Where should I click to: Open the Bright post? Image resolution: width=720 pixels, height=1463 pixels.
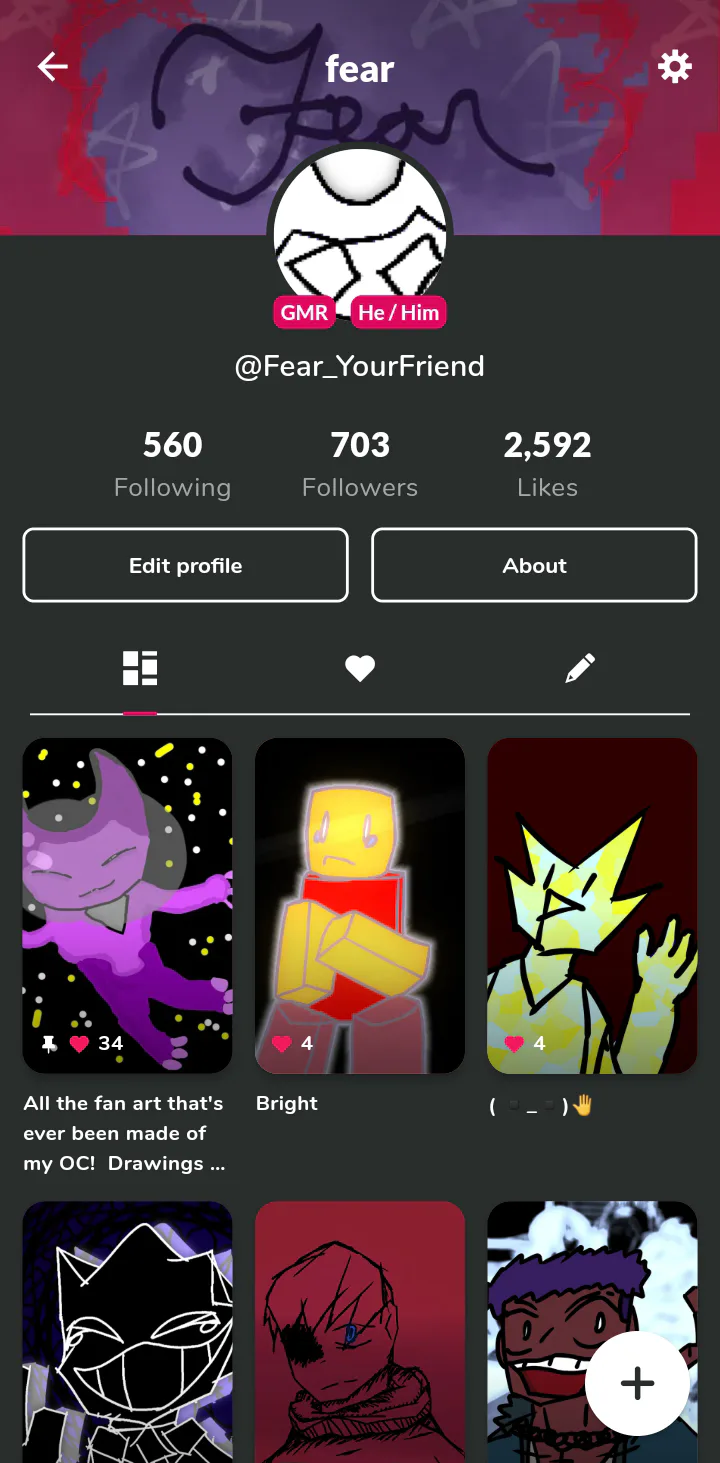pos(360,905)
